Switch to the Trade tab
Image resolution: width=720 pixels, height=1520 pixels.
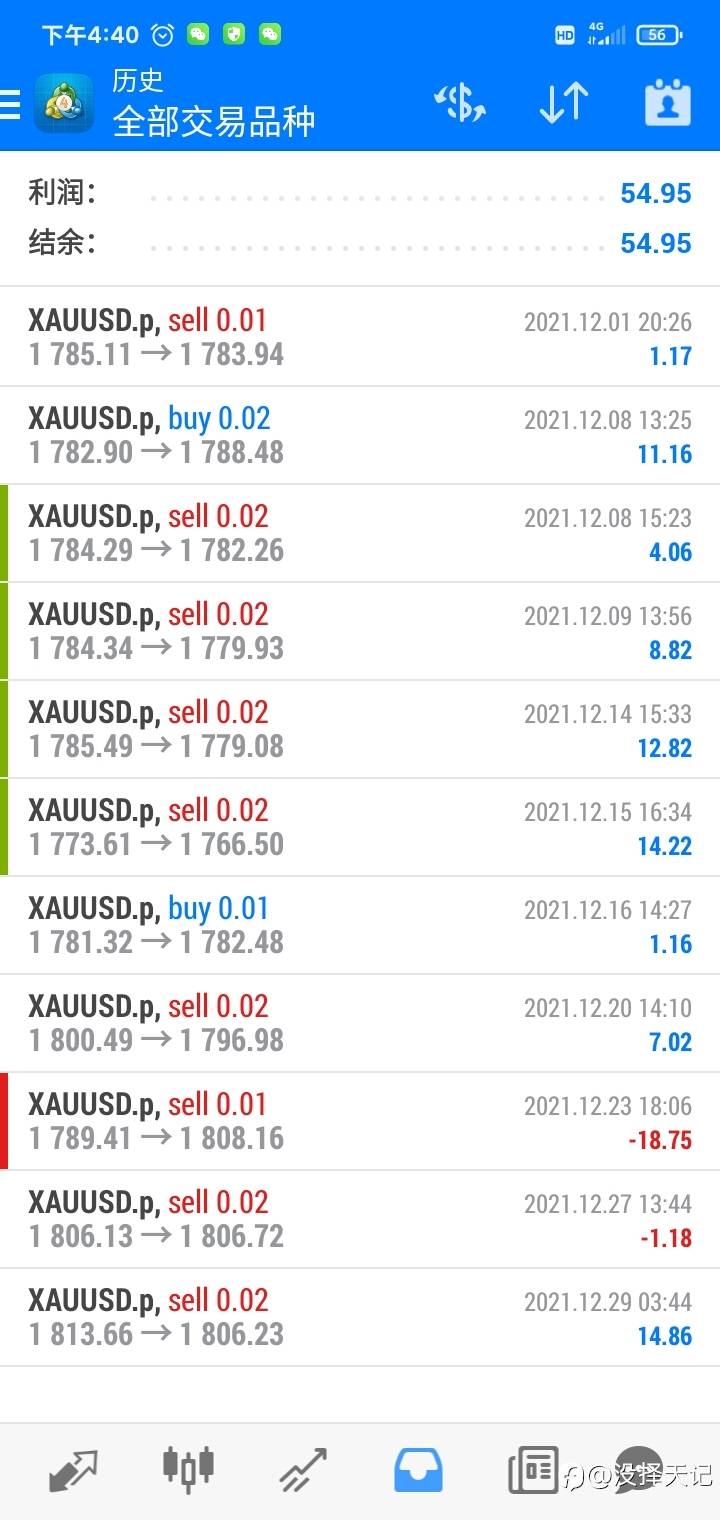303,1470
